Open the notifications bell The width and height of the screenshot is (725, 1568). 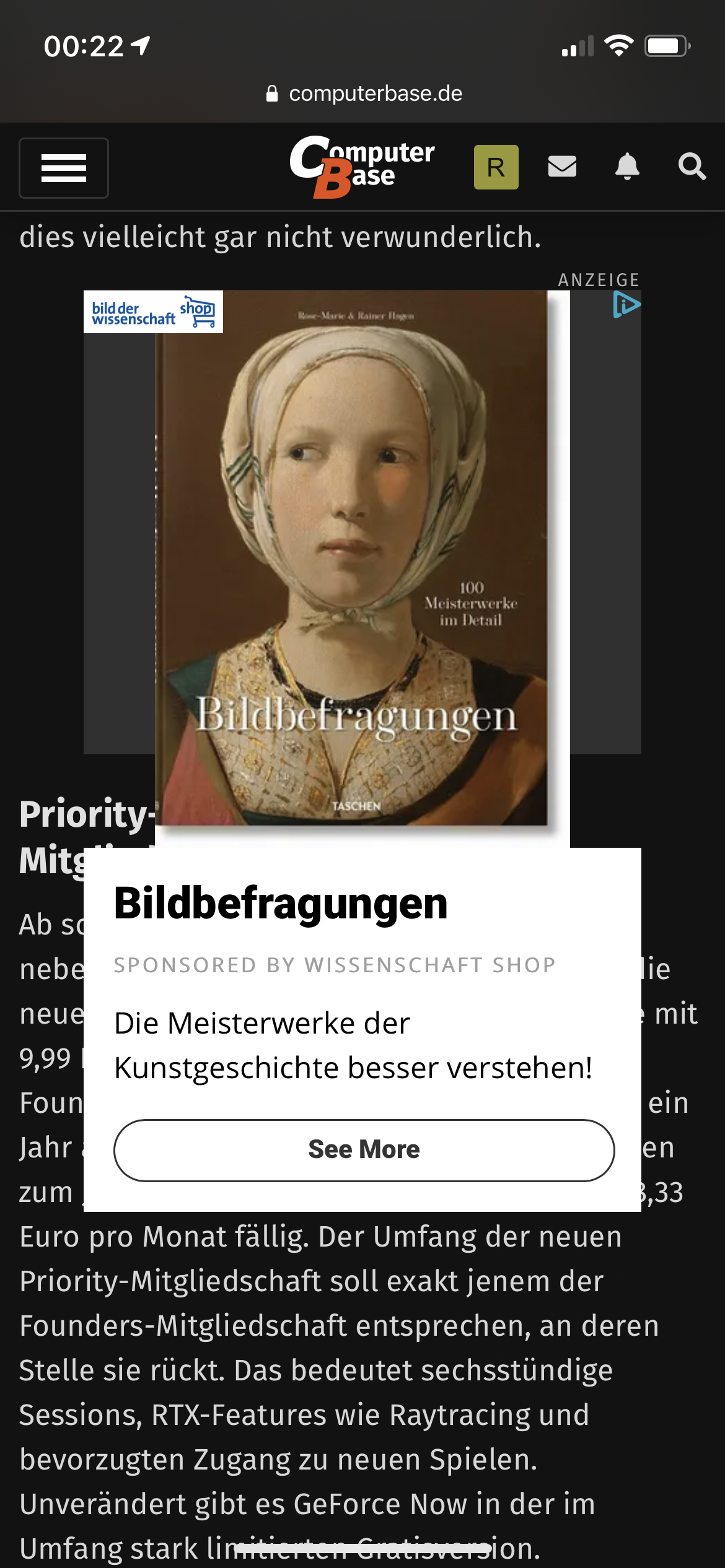tap(627, 167)
